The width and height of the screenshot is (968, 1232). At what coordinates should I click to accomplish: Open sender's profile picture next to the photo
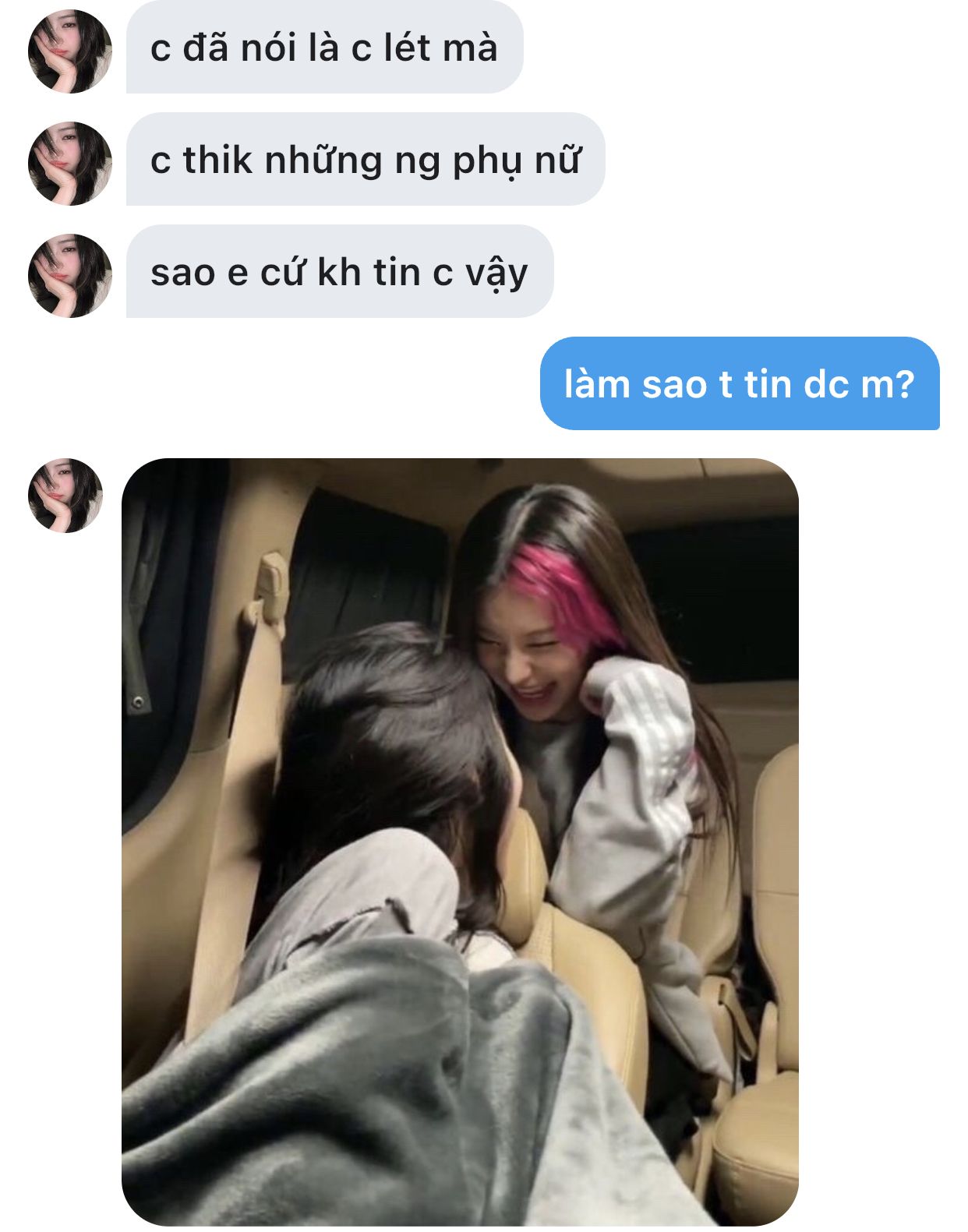pos(65,496)
